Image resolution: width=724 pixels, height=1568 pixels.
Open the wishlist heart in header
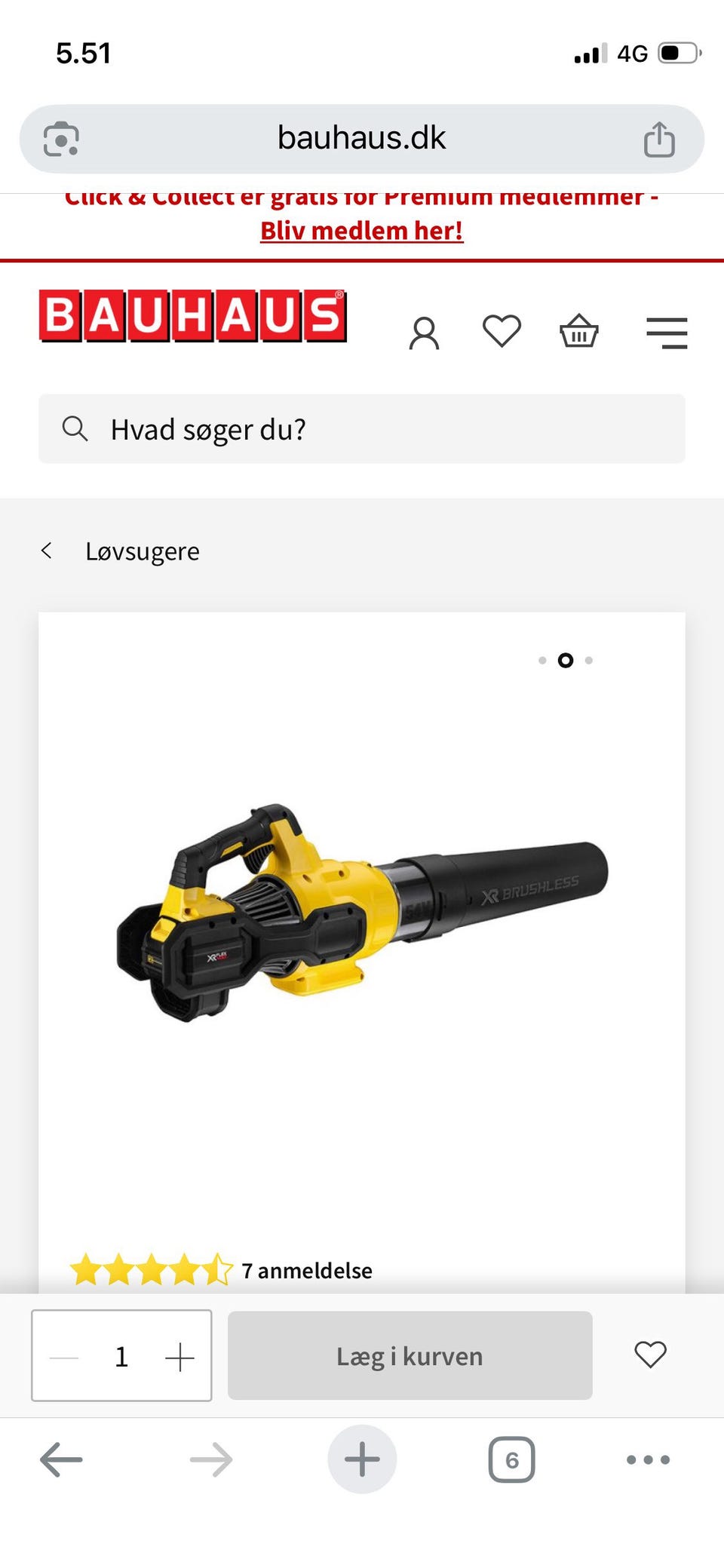[x=502, y=331]
